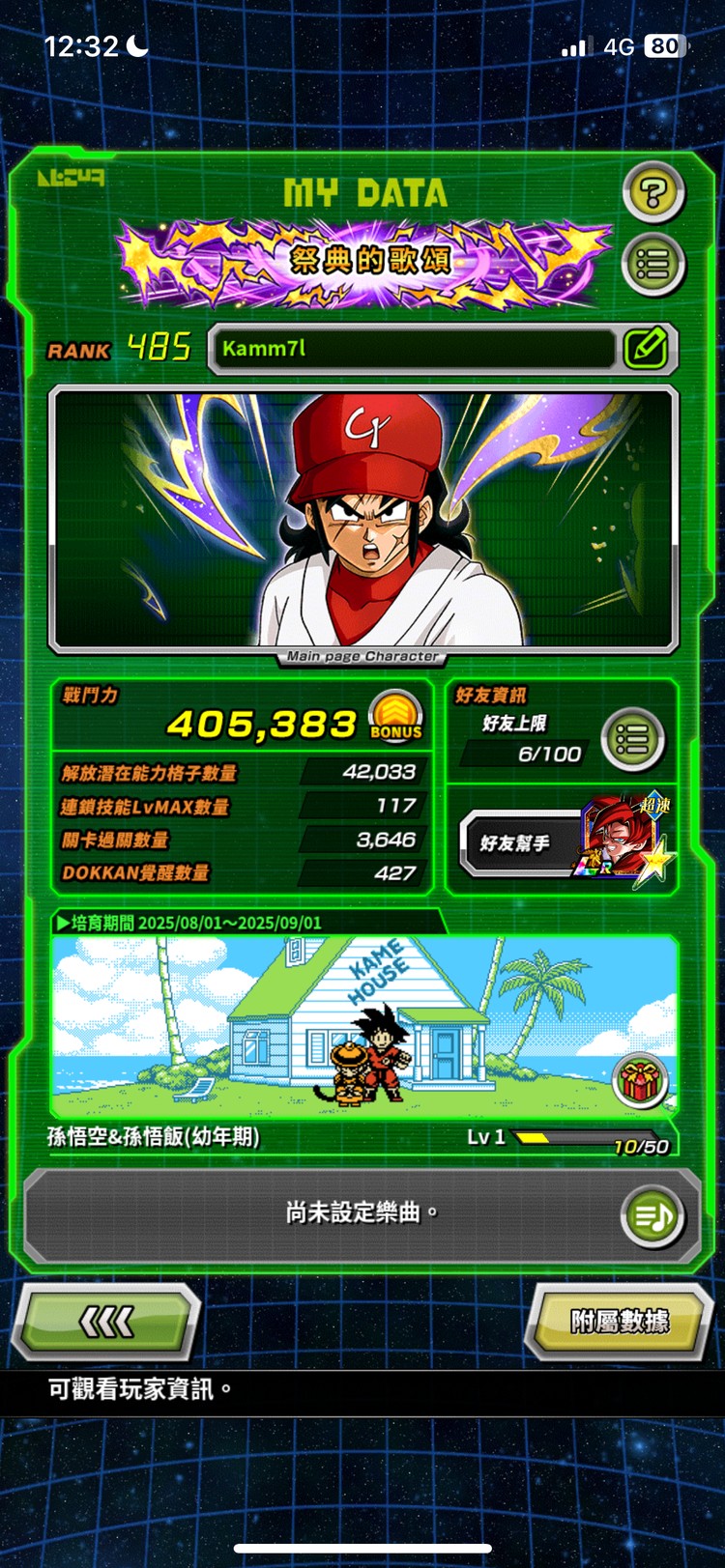Edit the player name Kamm7l
Screen dimensions: 725x1568
(645, 349)
